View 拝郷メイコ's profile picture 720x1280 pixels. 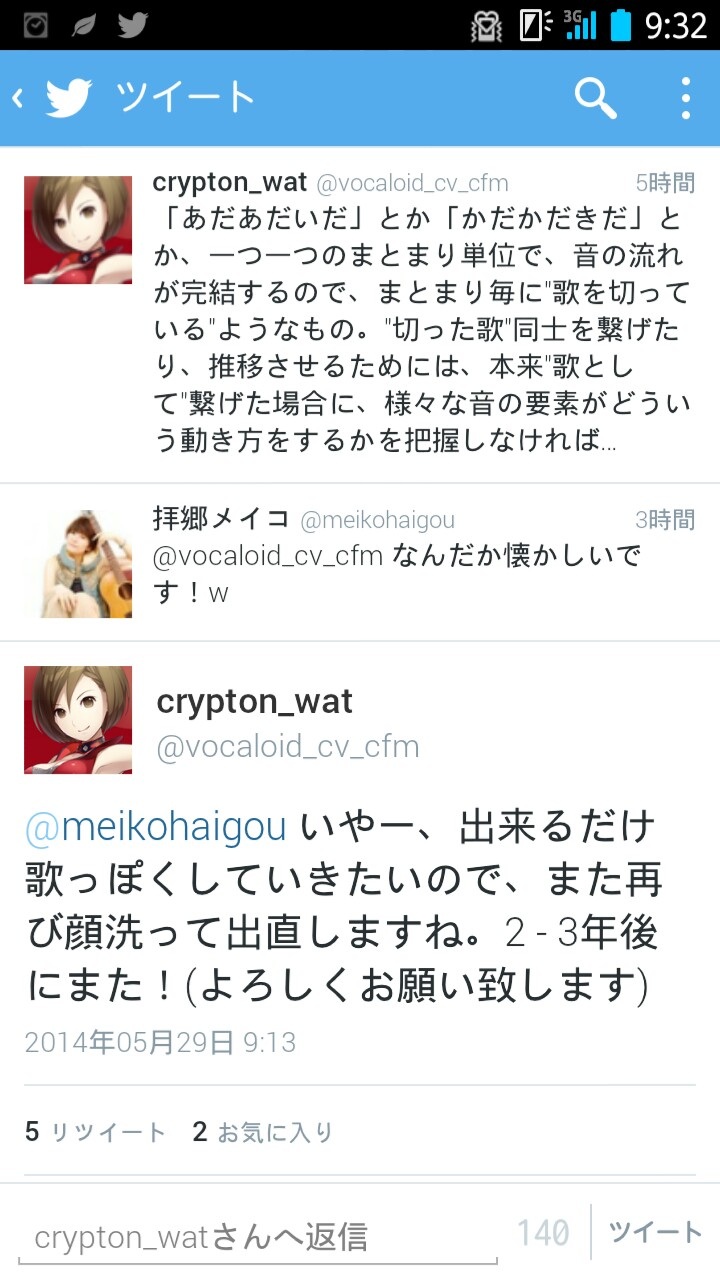(x=78, y=563)
